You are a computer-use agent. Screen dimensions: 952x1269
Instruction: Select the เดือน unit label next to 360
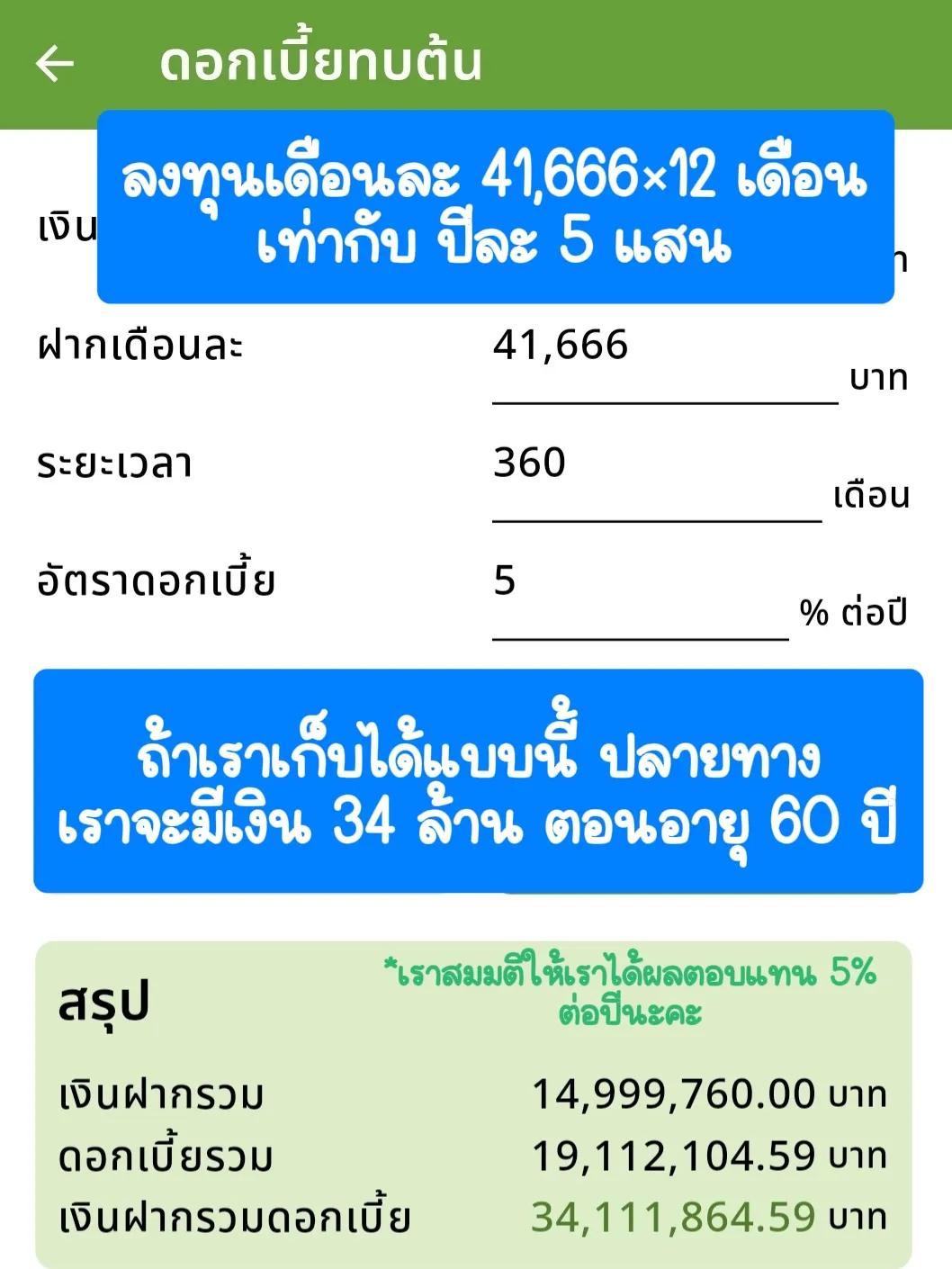pos(871,495)
